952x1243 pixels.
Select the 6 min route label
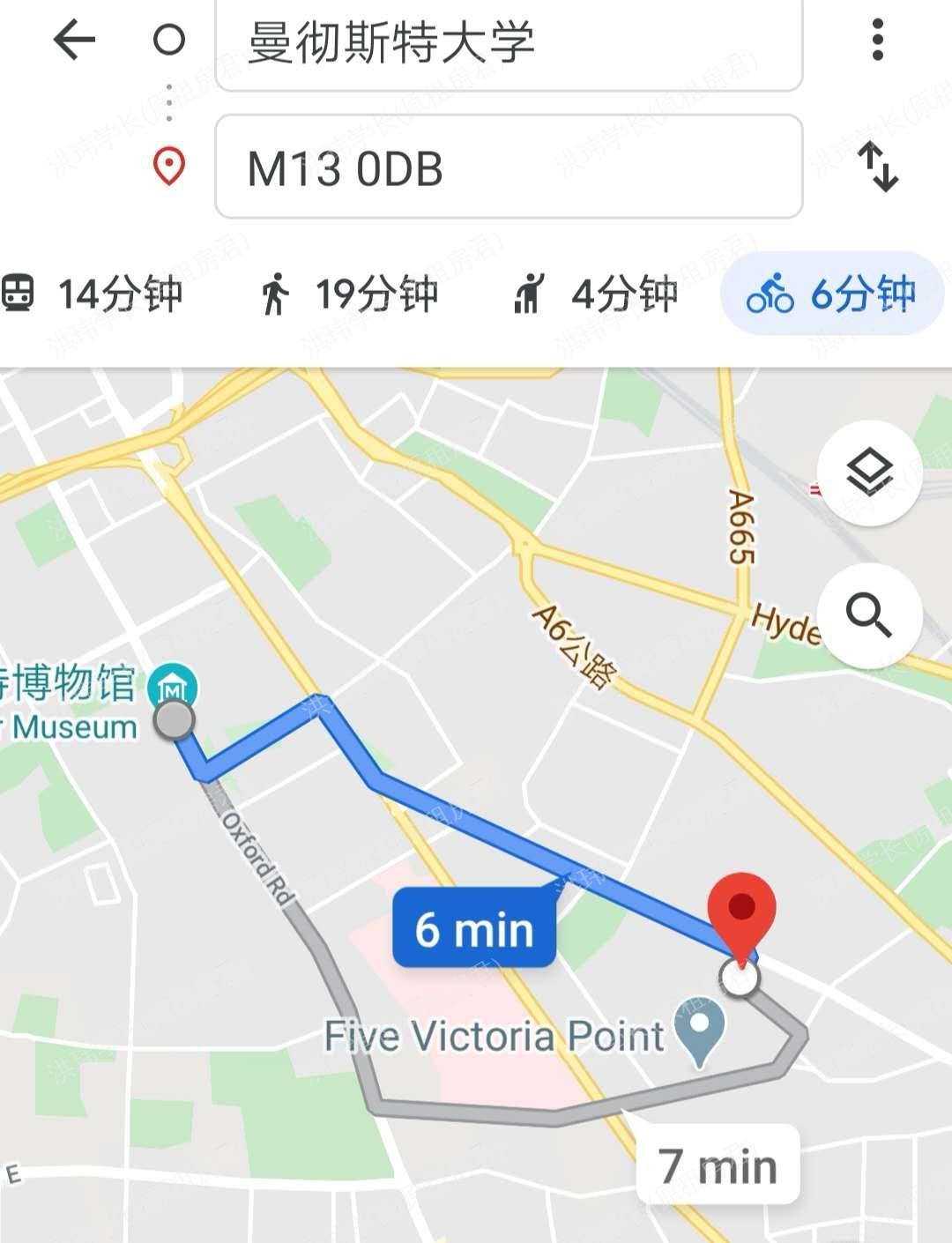[x=474, y=929]
